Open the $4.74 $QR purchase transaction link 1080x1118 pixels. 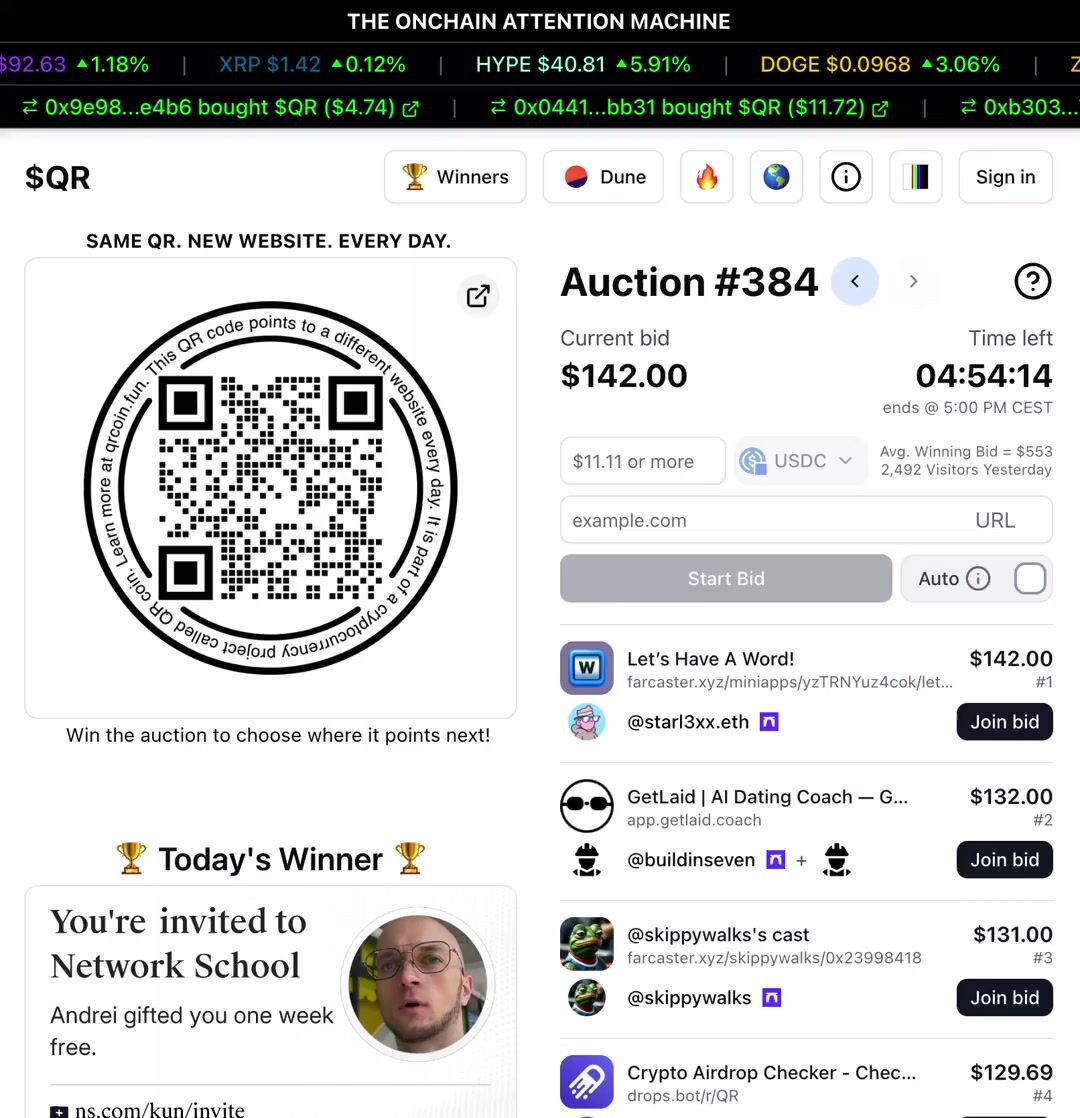point(410,109)
